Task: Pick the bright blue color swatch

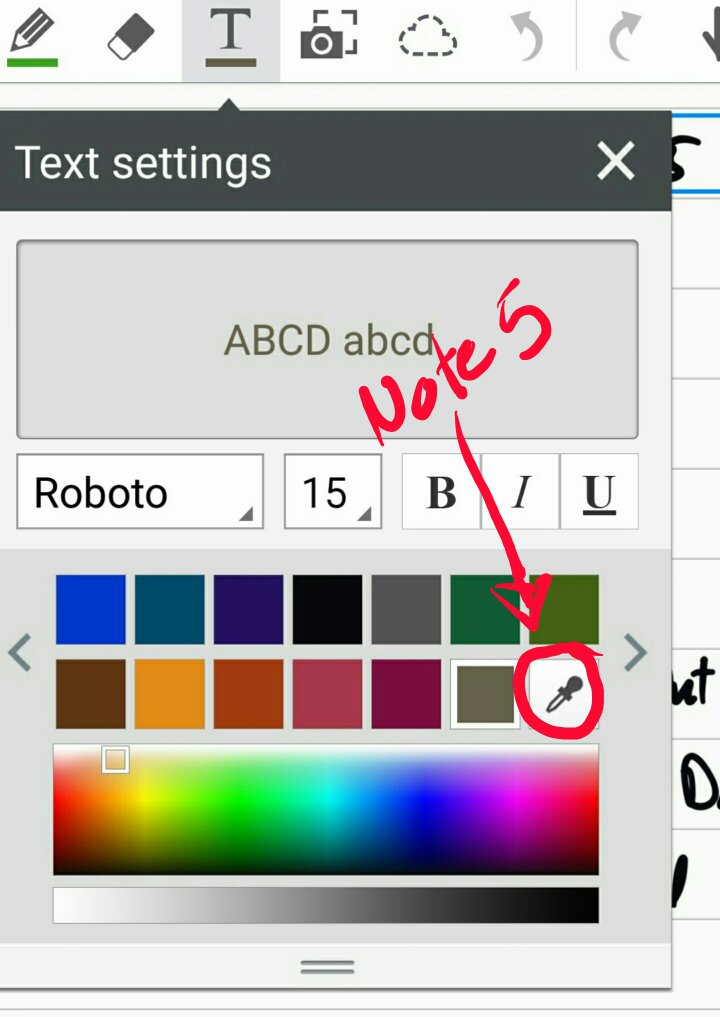Action: (x=91, y=609)
